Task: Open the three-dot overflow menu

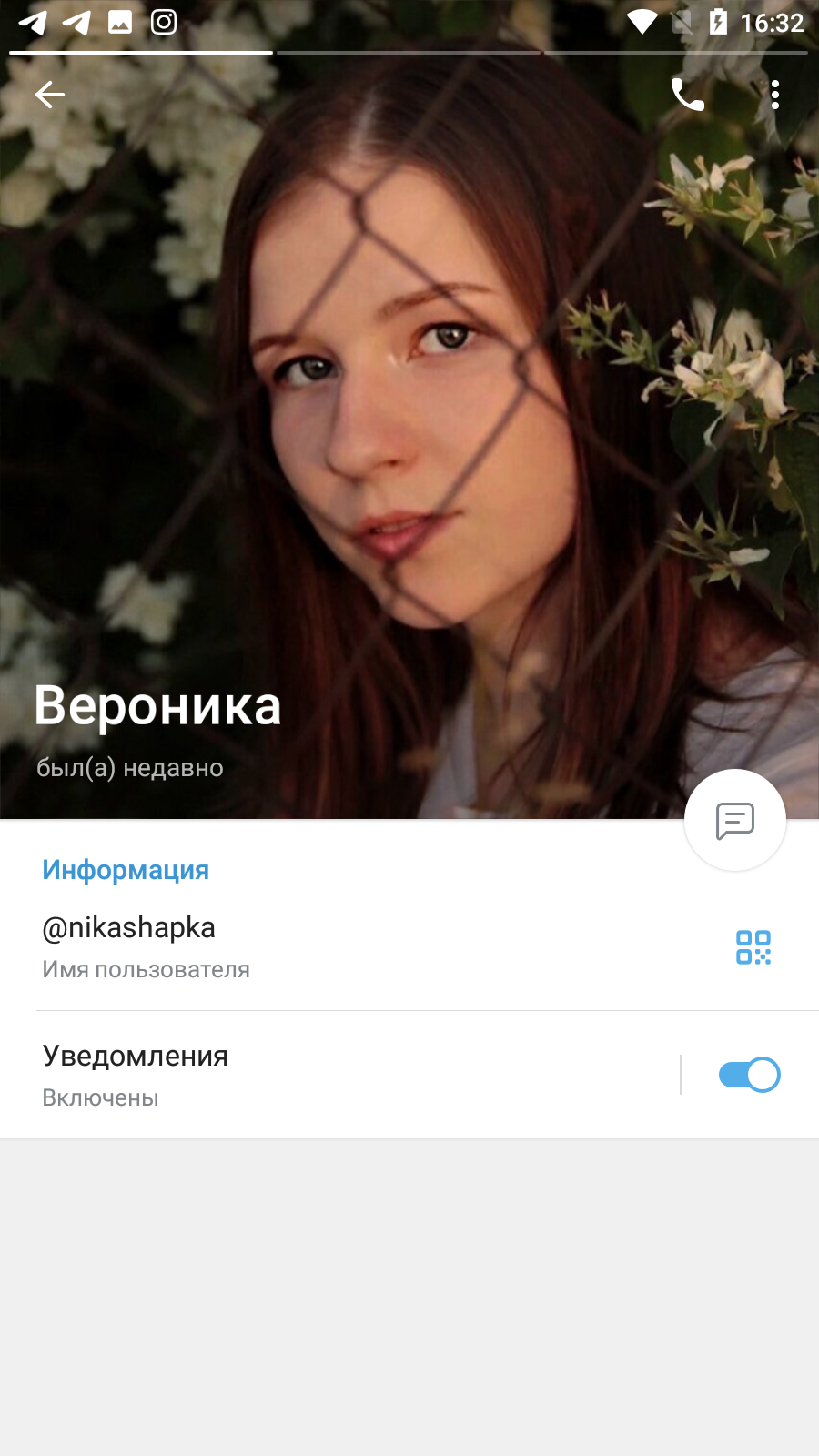Action: pyautogui.click(x=774, y=94)
